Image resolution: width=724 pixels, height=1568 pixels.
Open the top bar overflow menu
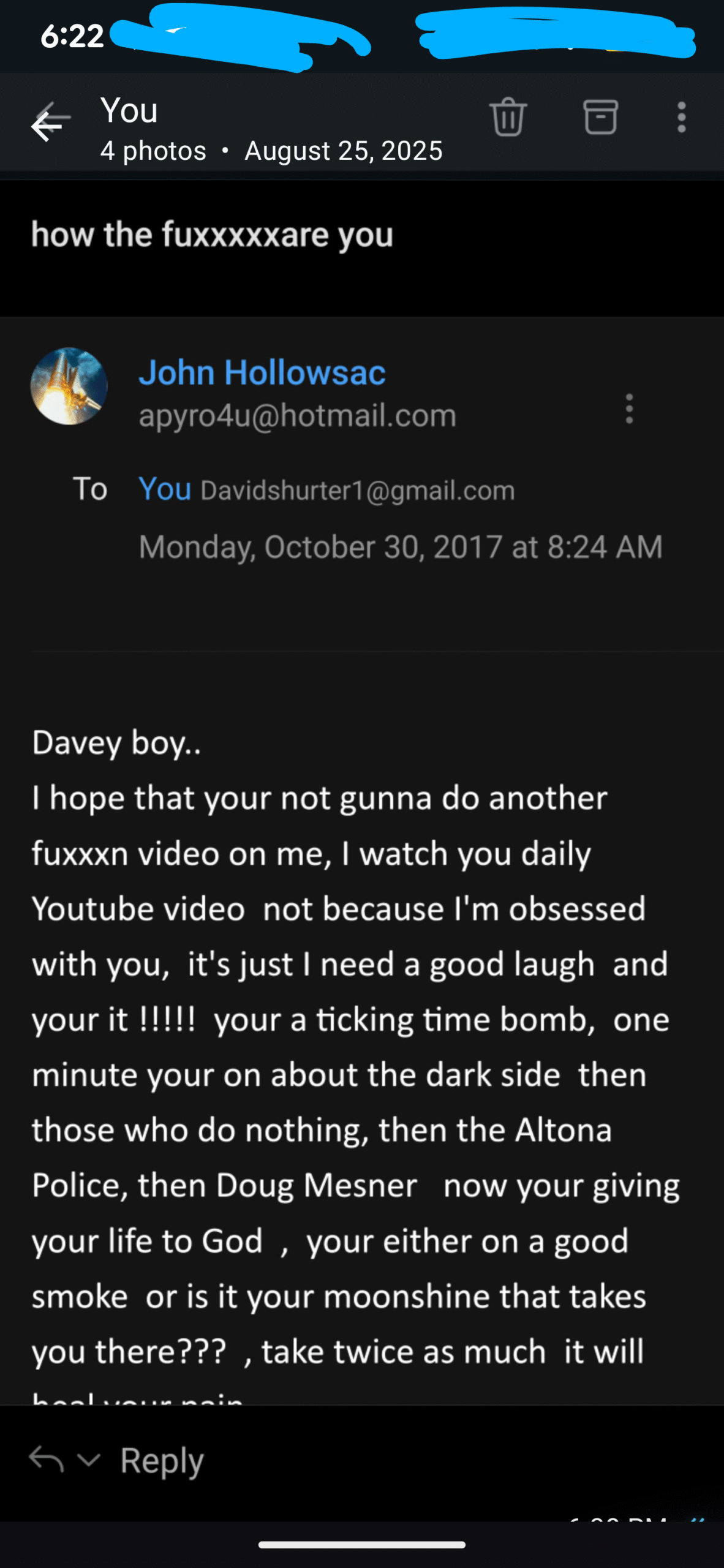click(681, 117)
